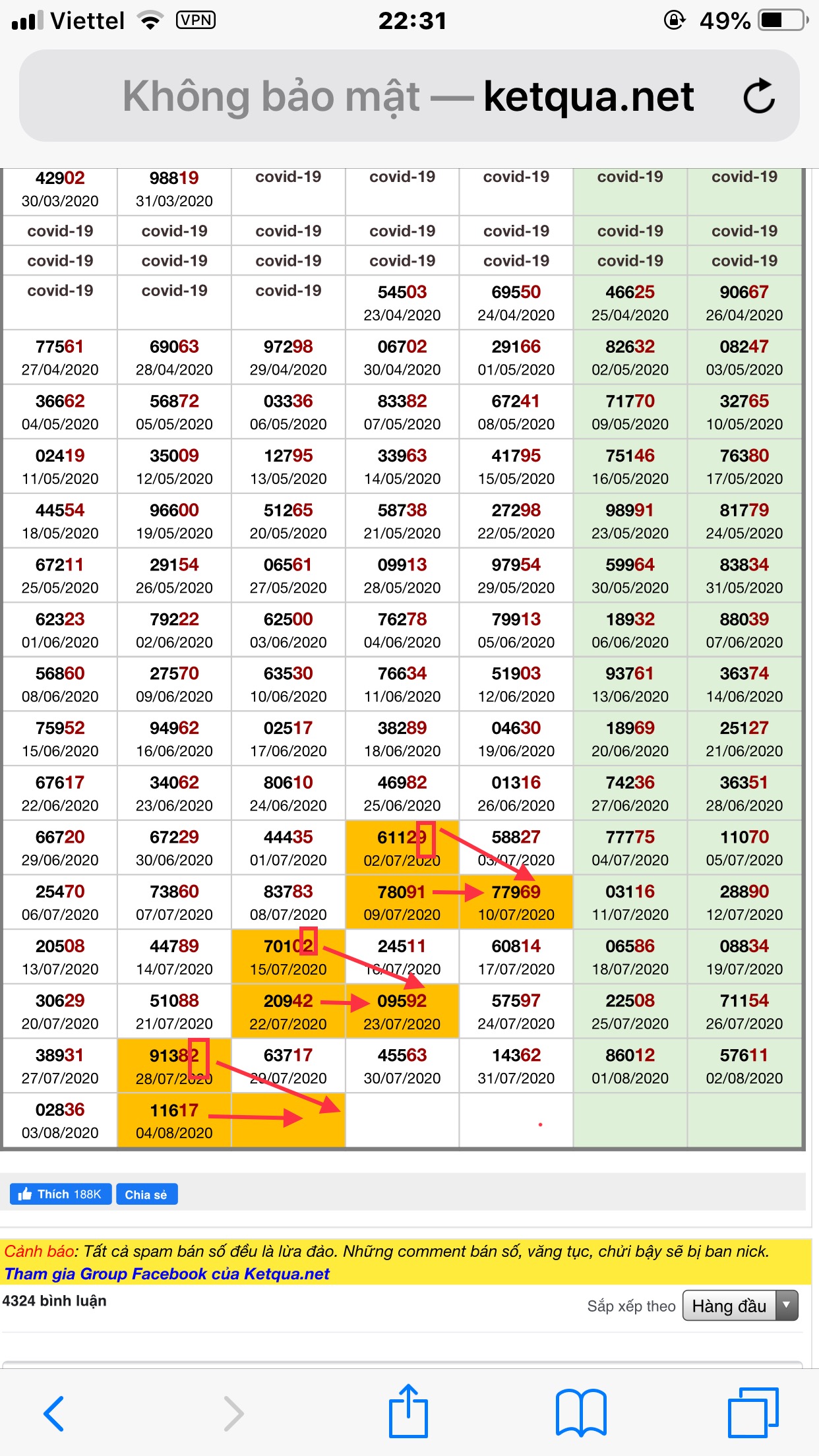Share the page via Chia sẻ
Screen dimensions: 819x1456
click(146, 1194)
